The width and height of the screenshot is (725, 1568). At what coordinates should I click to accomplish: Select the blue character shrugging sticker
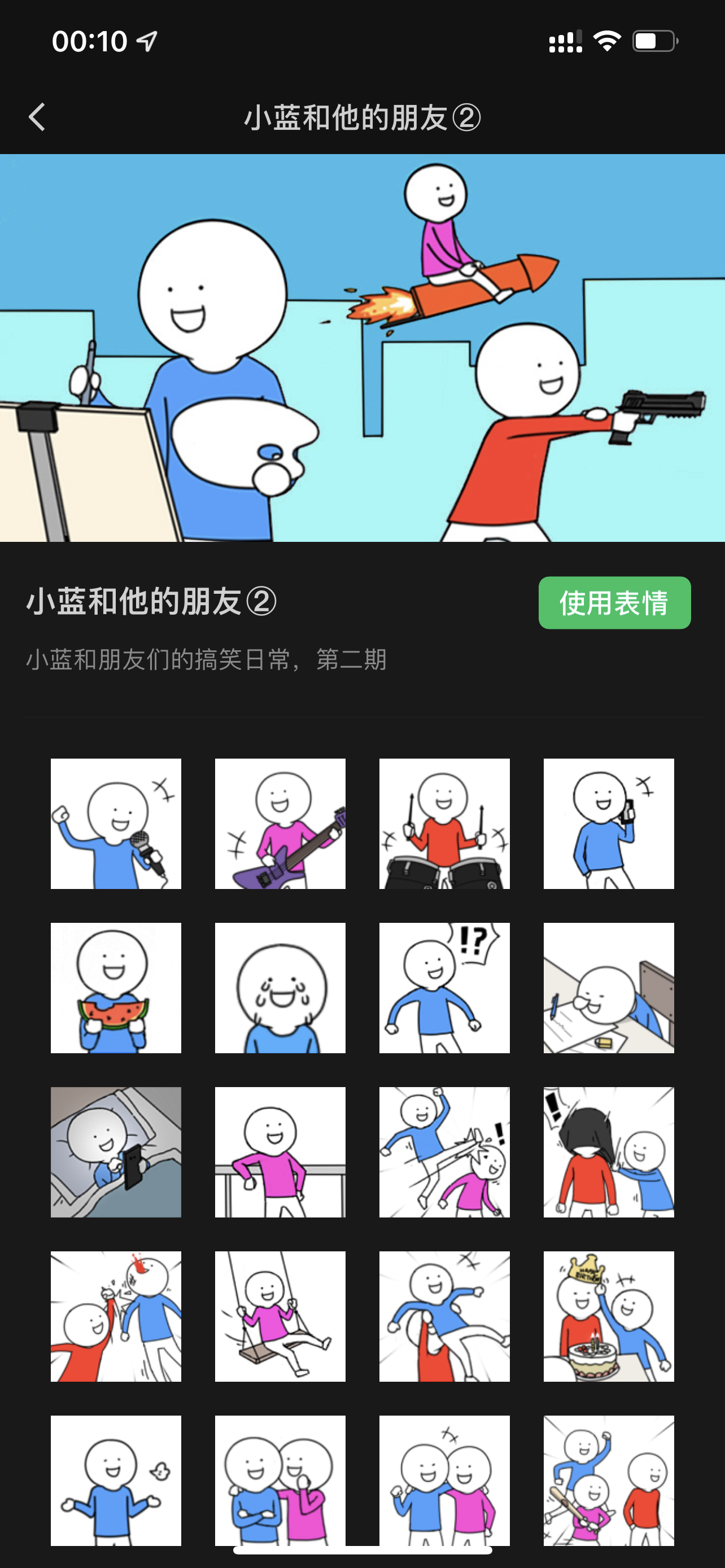pos(116,1481)
